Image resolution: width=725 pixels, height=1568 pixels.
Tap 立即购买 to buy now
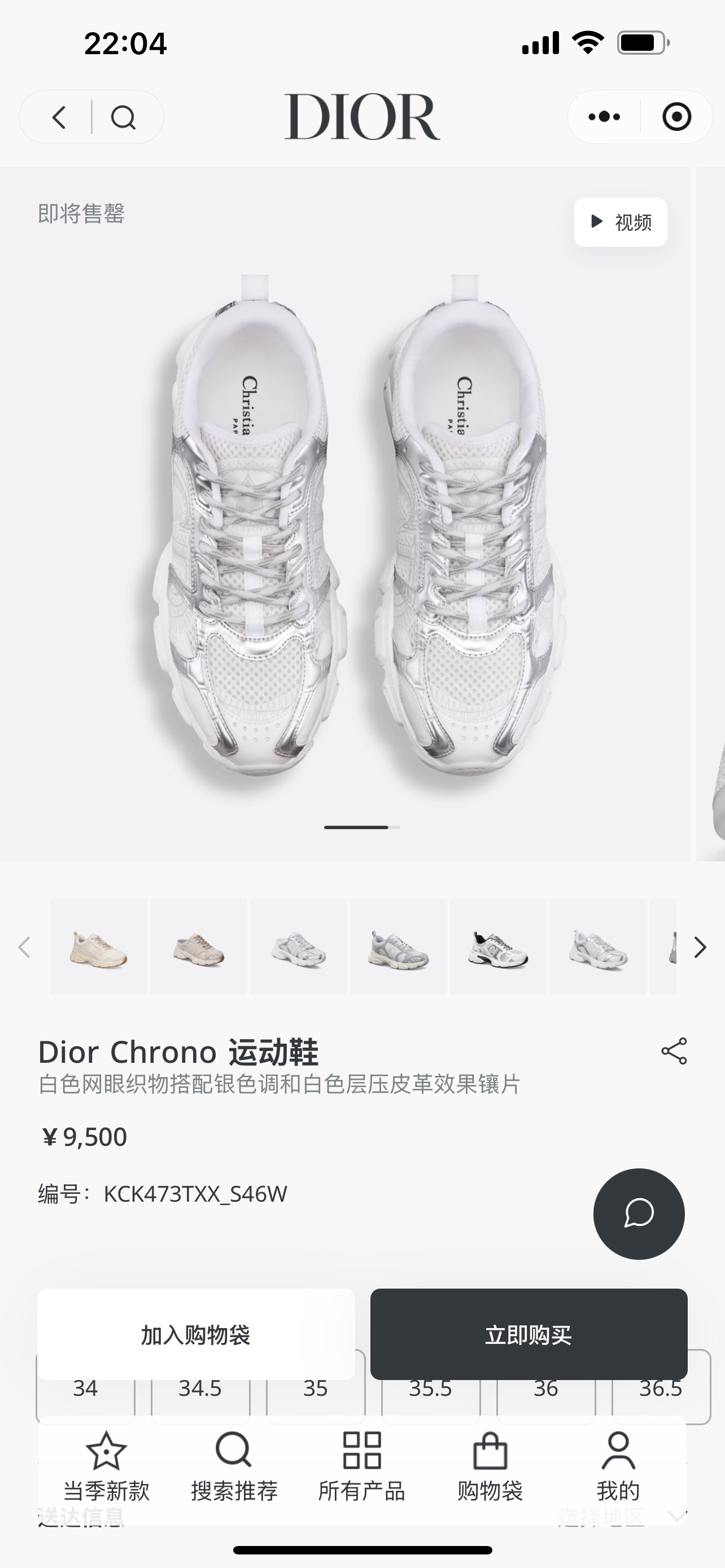click(x=529, y=1334)
